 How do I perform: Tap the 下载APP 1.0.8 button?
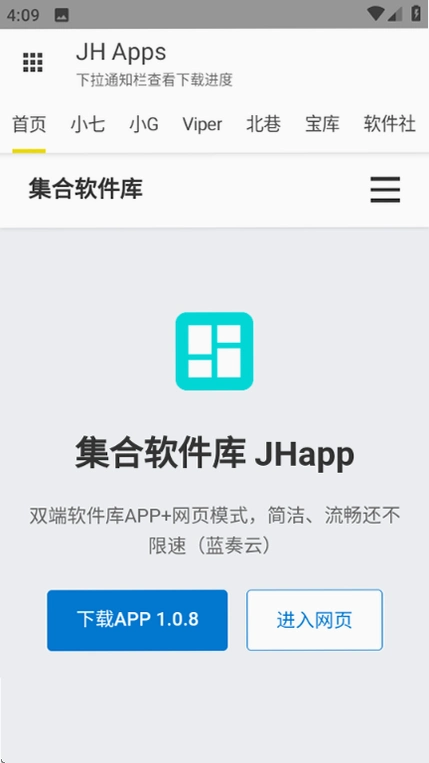137,620
